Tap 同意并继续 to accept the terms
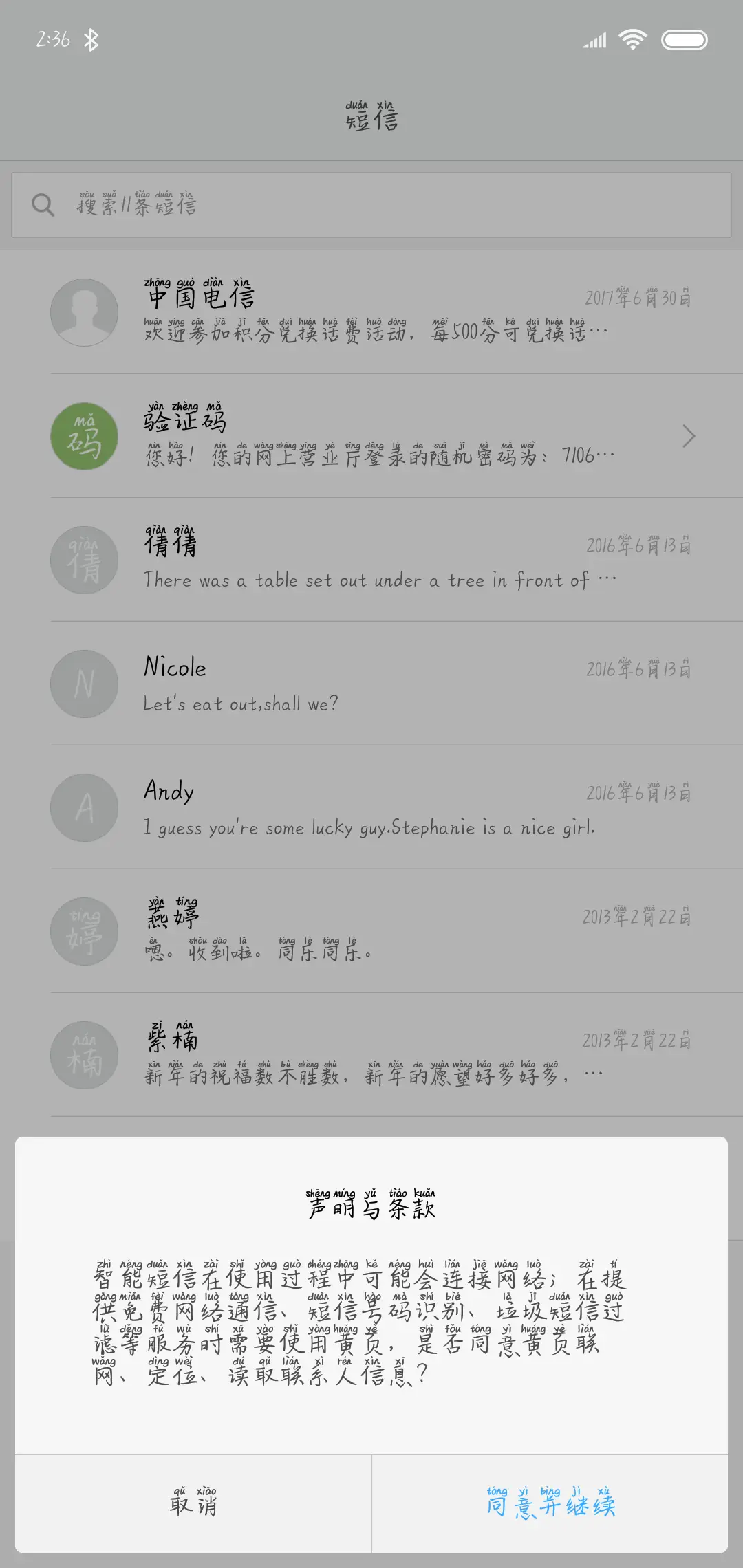This screenshot has width=743, height=1568. coord(550,1505)
